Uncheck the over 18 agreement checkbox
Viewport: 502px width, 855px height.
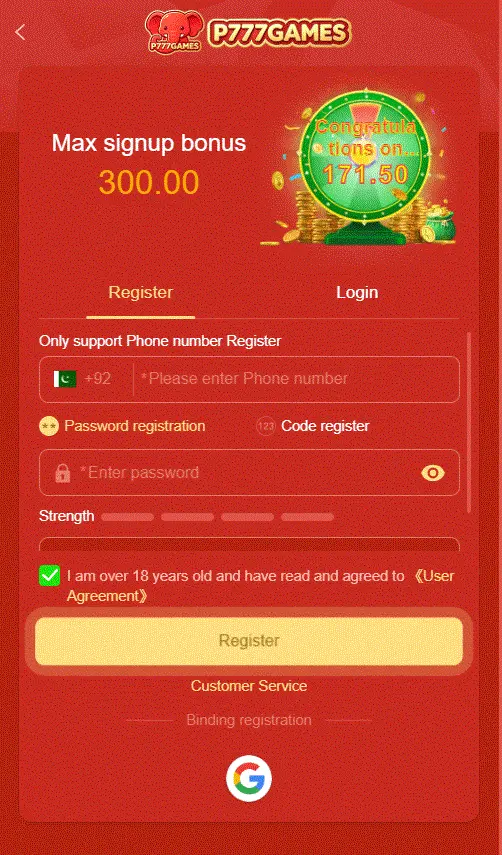click(x=50, y=576)
